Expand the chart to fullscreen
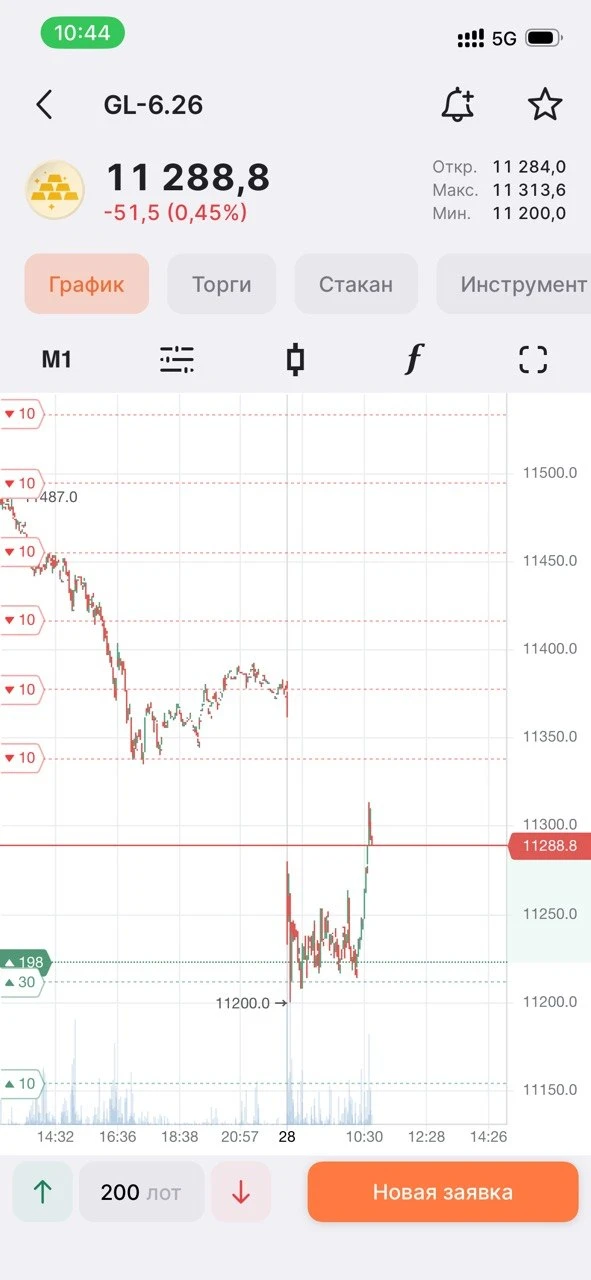 pyautogui.click(x=533, y=360)
